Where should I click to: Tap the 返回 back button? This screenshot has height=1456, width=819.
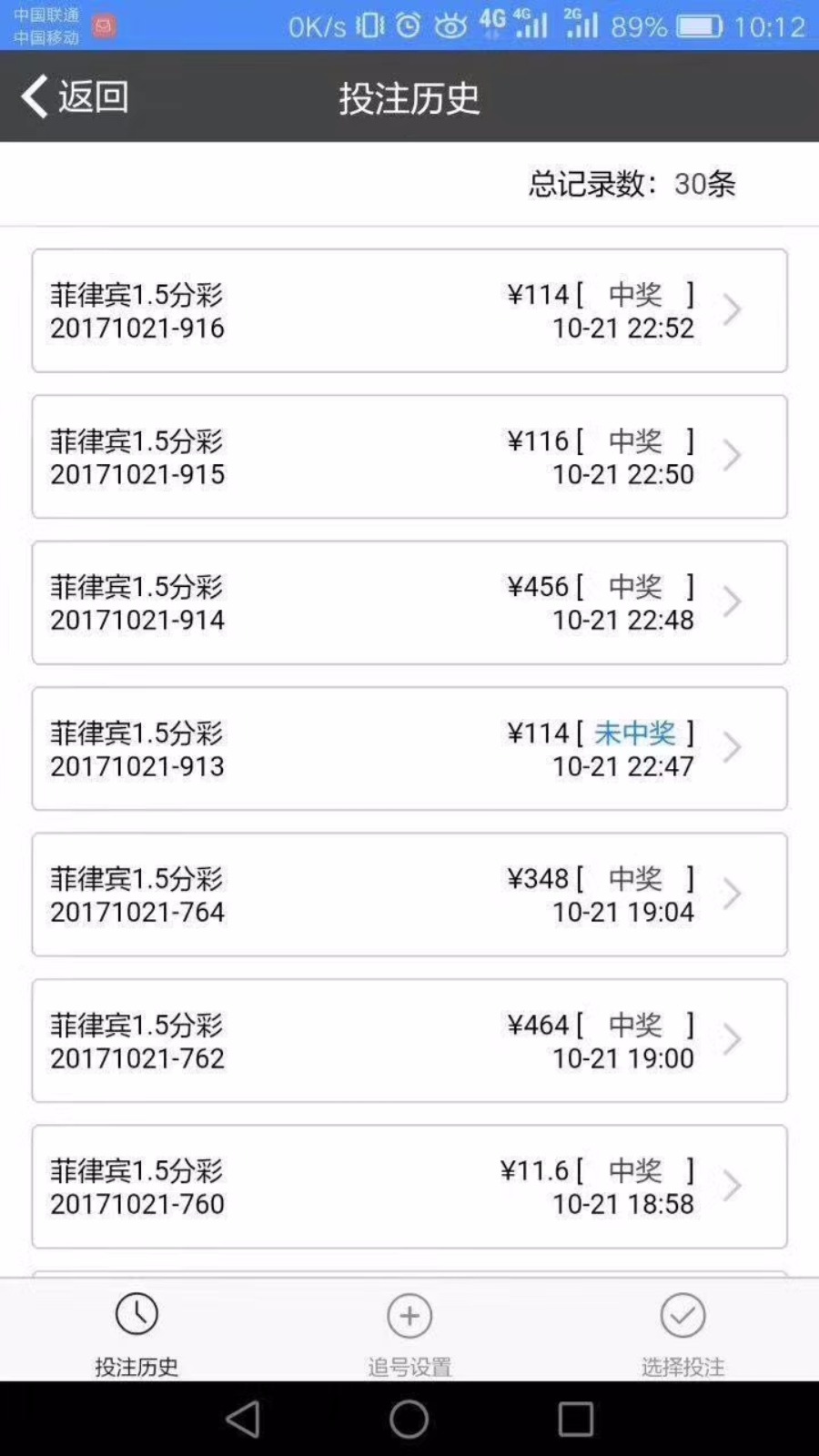point(75,96)
